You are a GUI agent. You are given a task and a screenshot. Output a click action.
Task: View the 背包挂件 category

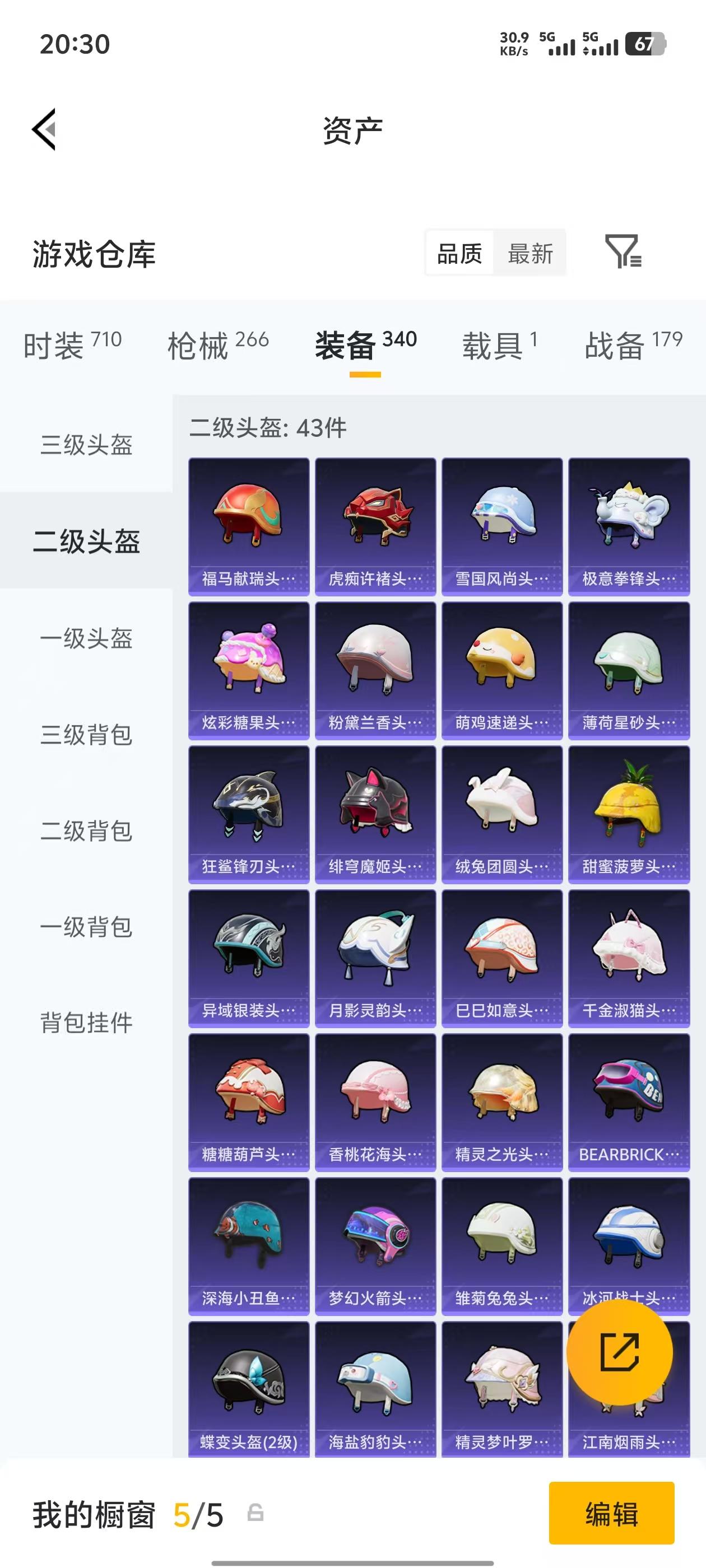(x=86, y=1023)
